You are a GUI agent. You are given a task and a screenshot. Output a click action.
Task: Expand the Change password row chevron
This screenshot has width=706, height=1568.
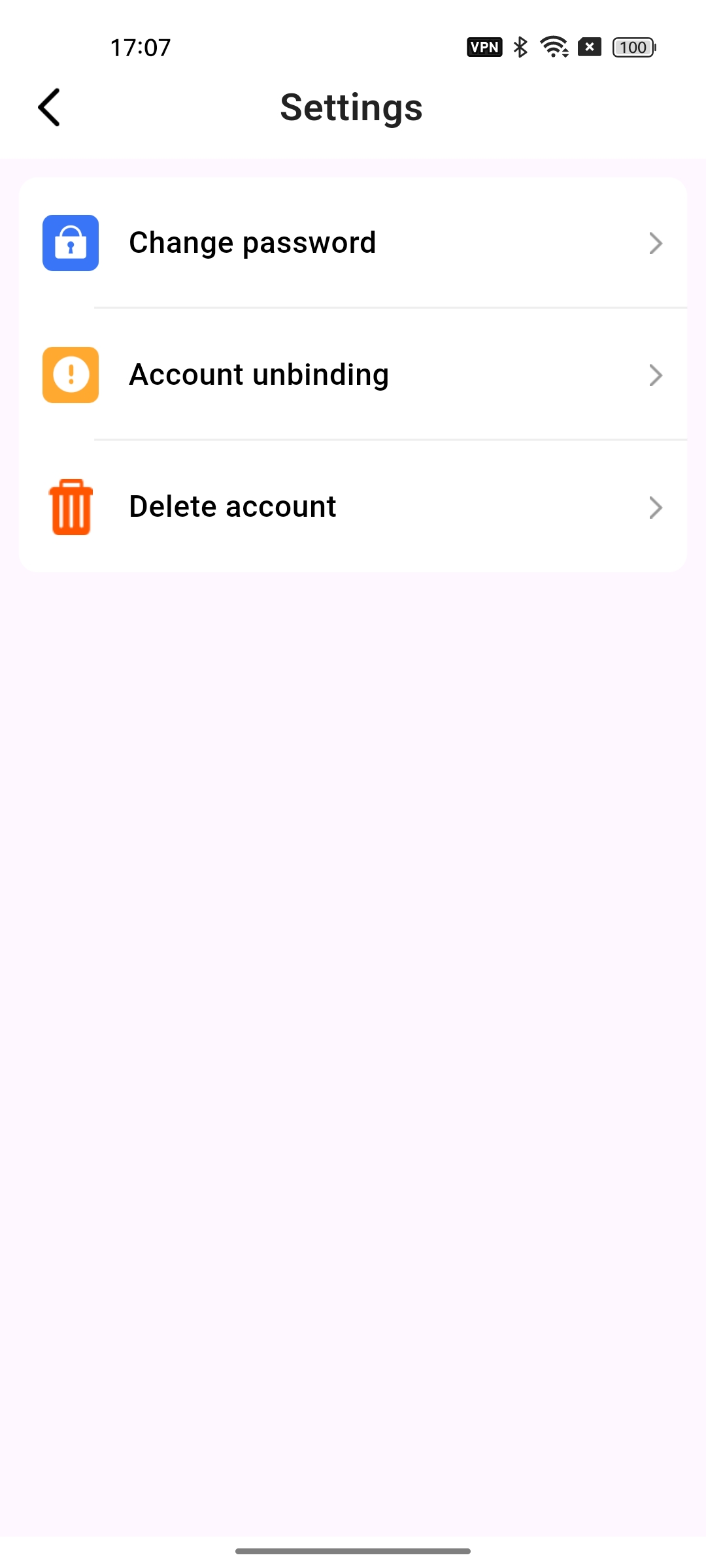coord(656,243)
